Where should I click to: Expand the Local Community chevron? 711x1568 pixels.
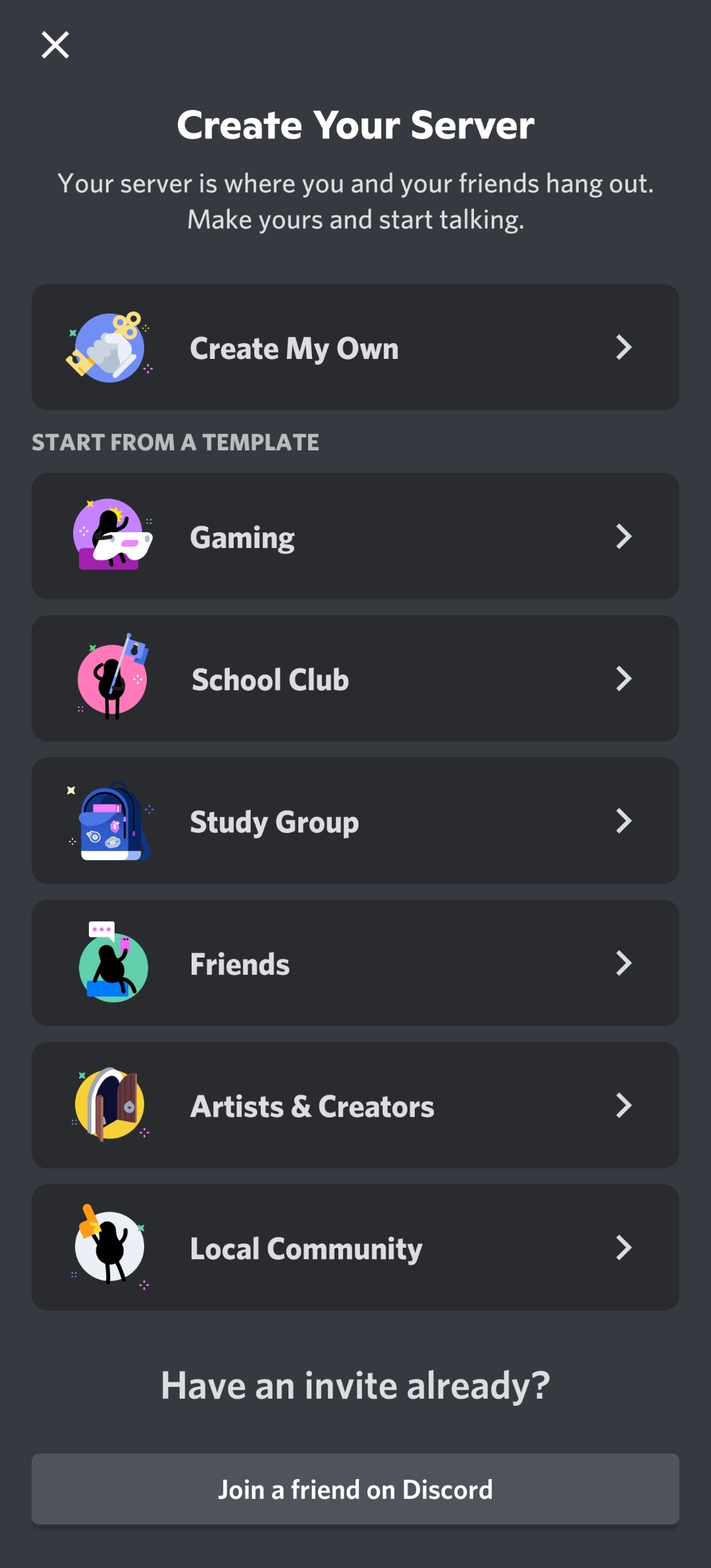(624, 1247)
